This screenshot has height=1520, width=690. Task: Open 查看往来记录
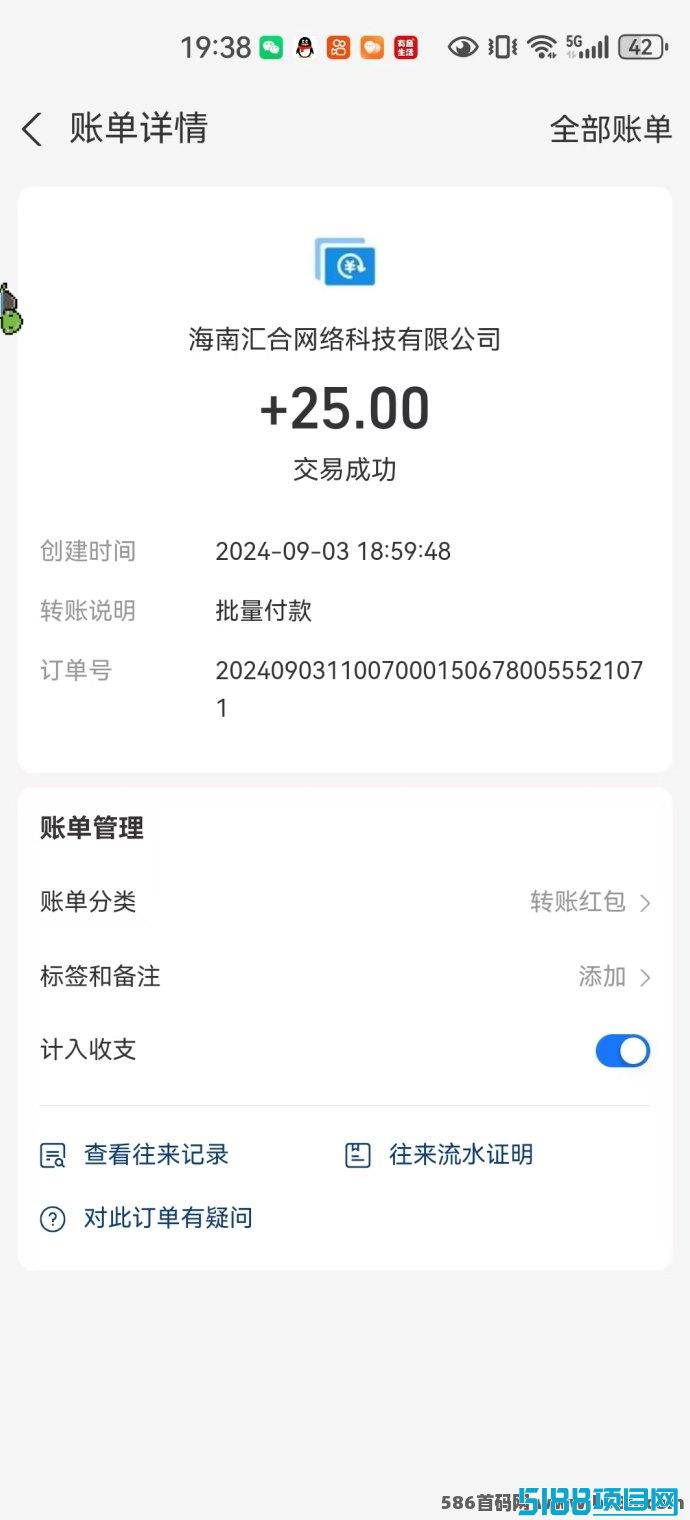[x=135, y=1155]
